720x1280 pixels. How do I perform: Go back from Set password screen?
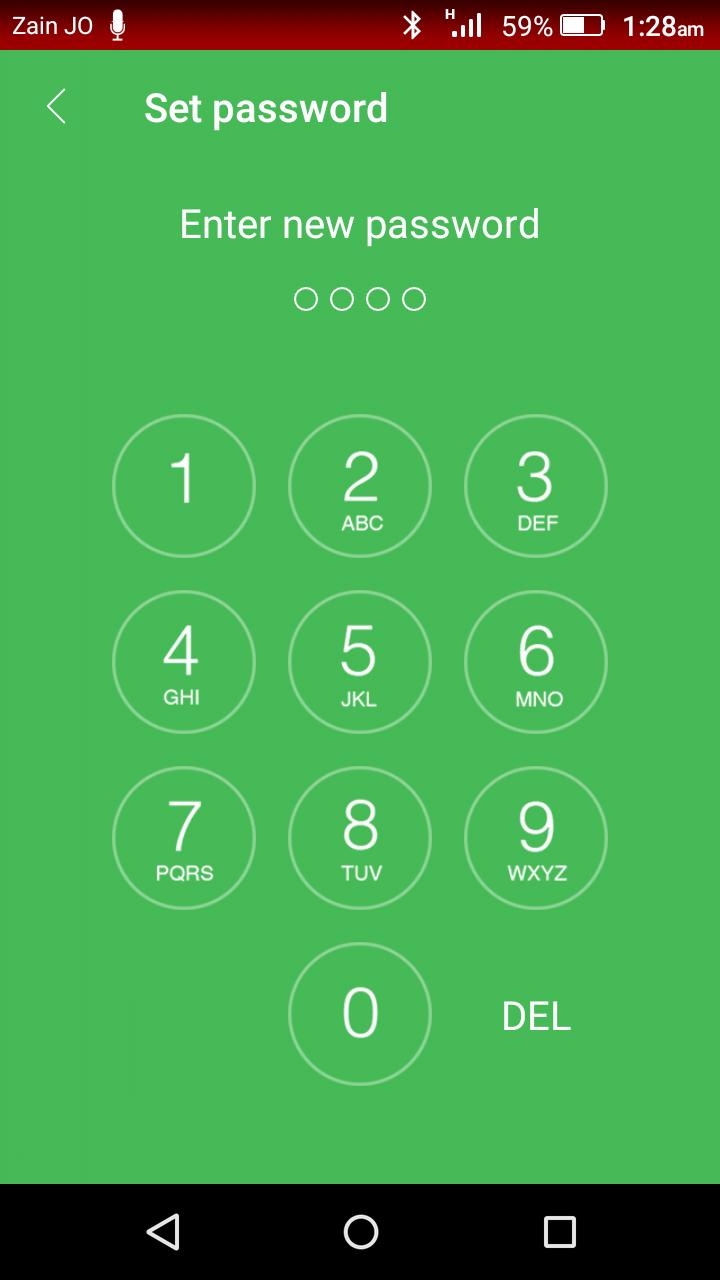[56, 107]
